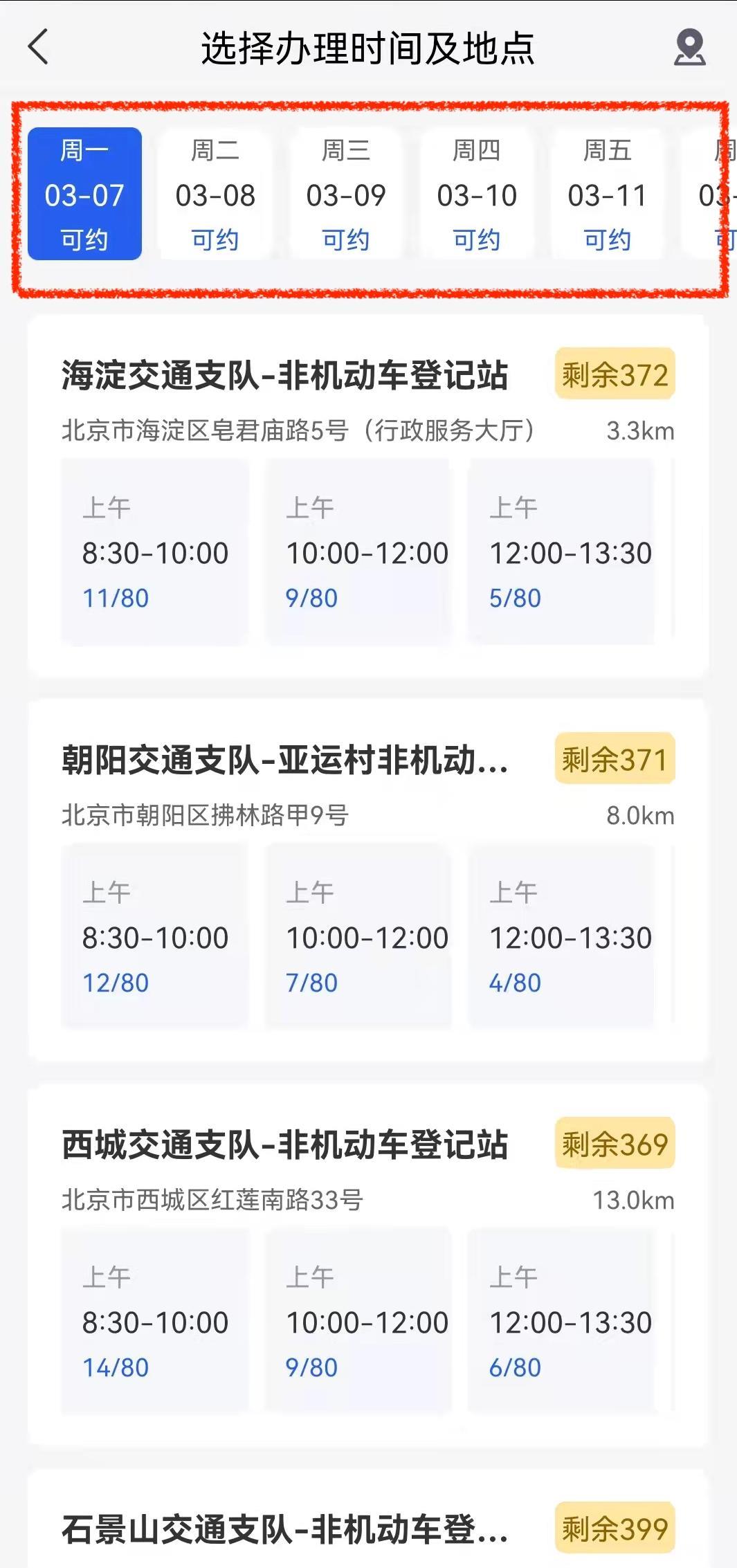Image resolution: width=737 pixels, height=1568 pixels.
Task: Pick the 周五 03-11 date tab
Action: [608, 194]
